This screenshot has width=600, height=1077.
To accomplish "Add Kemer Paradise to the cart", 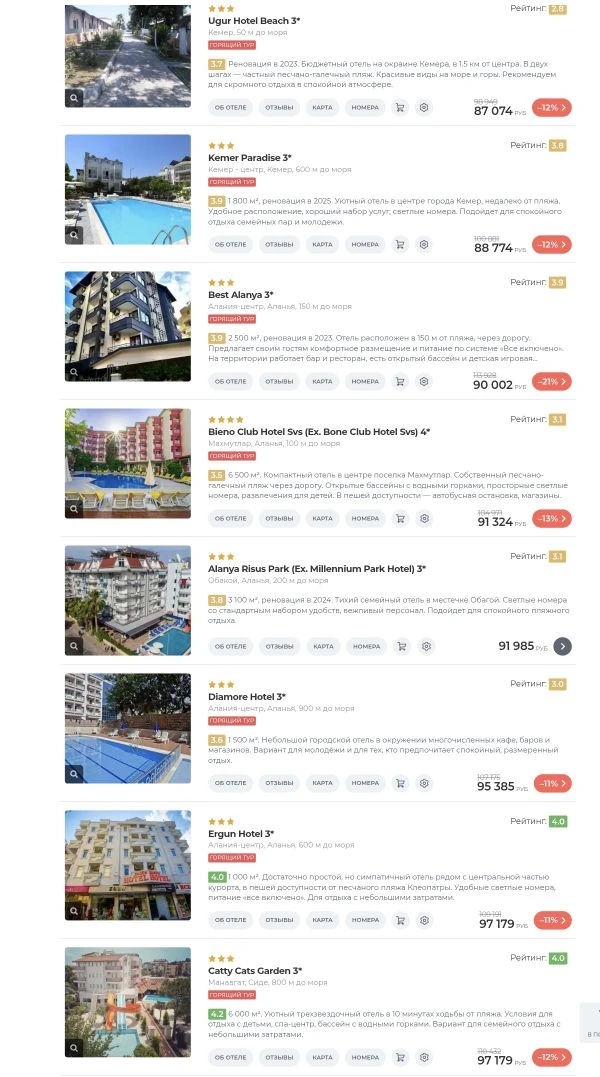I will point(400,245).
